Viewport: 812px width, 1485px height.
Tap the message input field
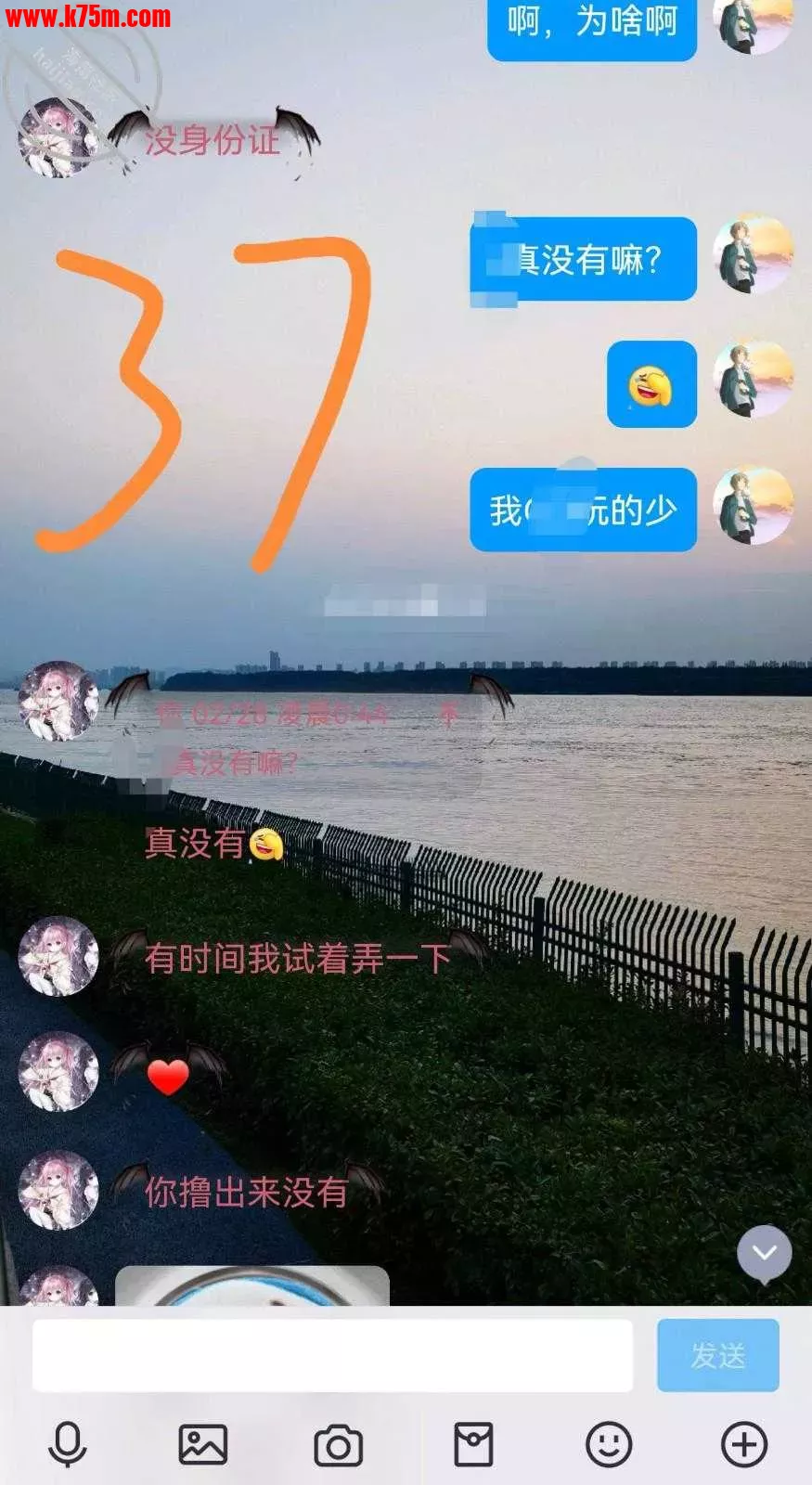[x=332, y=1355]
